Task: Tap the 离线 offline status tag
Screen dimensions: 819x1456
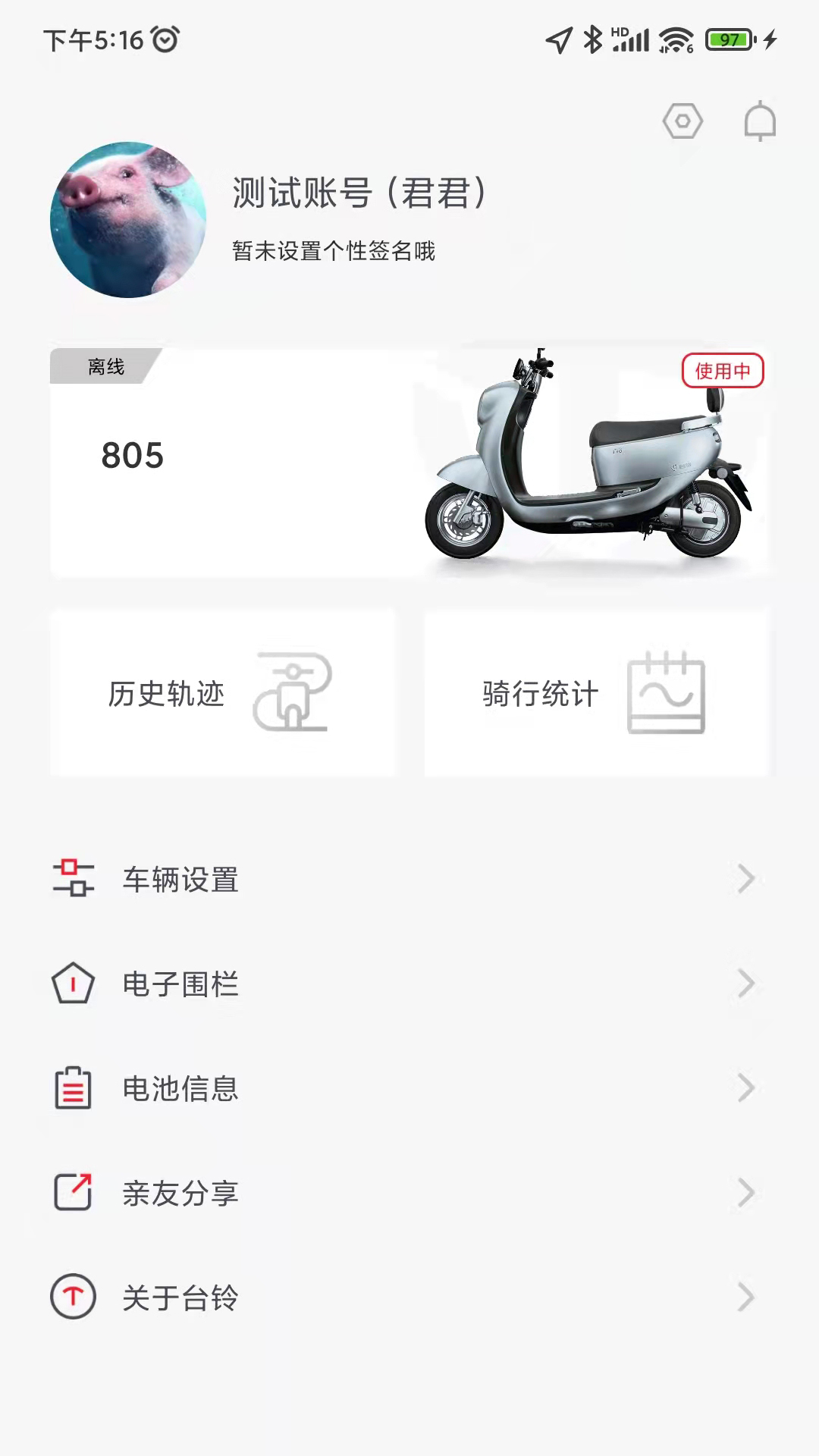Action: pyautogui.click(x=104, y=366)
